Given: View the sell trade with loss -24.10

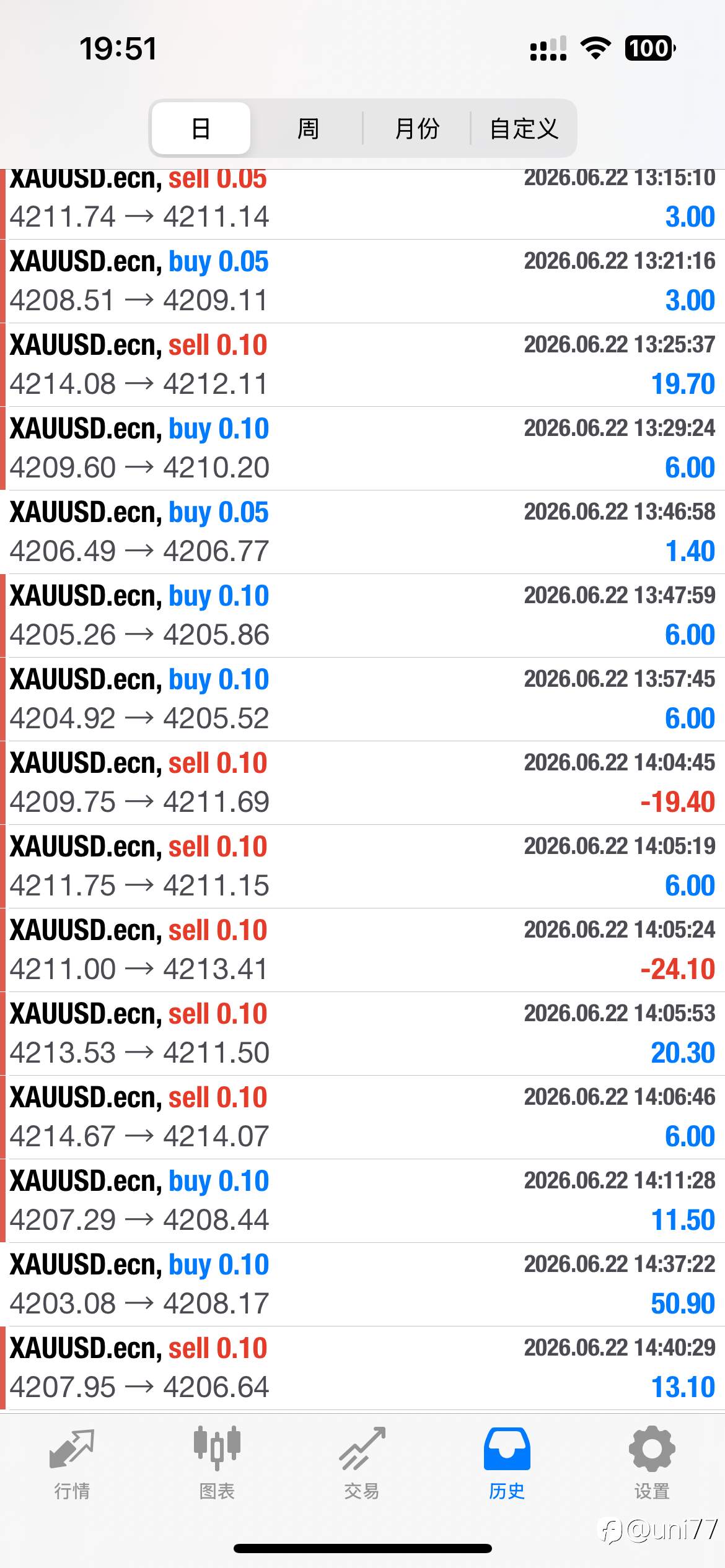Looking at the screenshot, I should 362,950.
